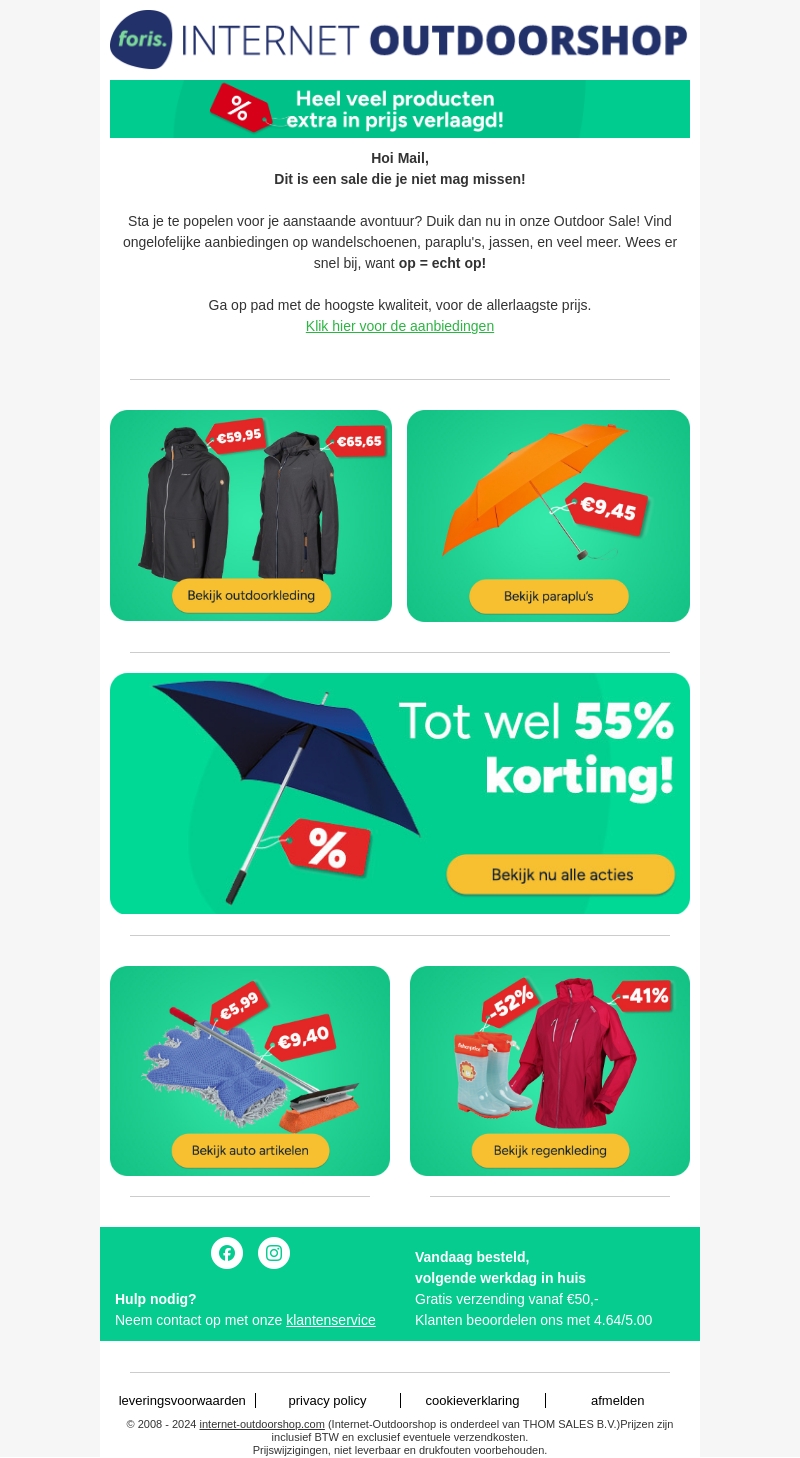Open the 'Klik hier voor de aanbiedingen' link

[x=399, y=326]
